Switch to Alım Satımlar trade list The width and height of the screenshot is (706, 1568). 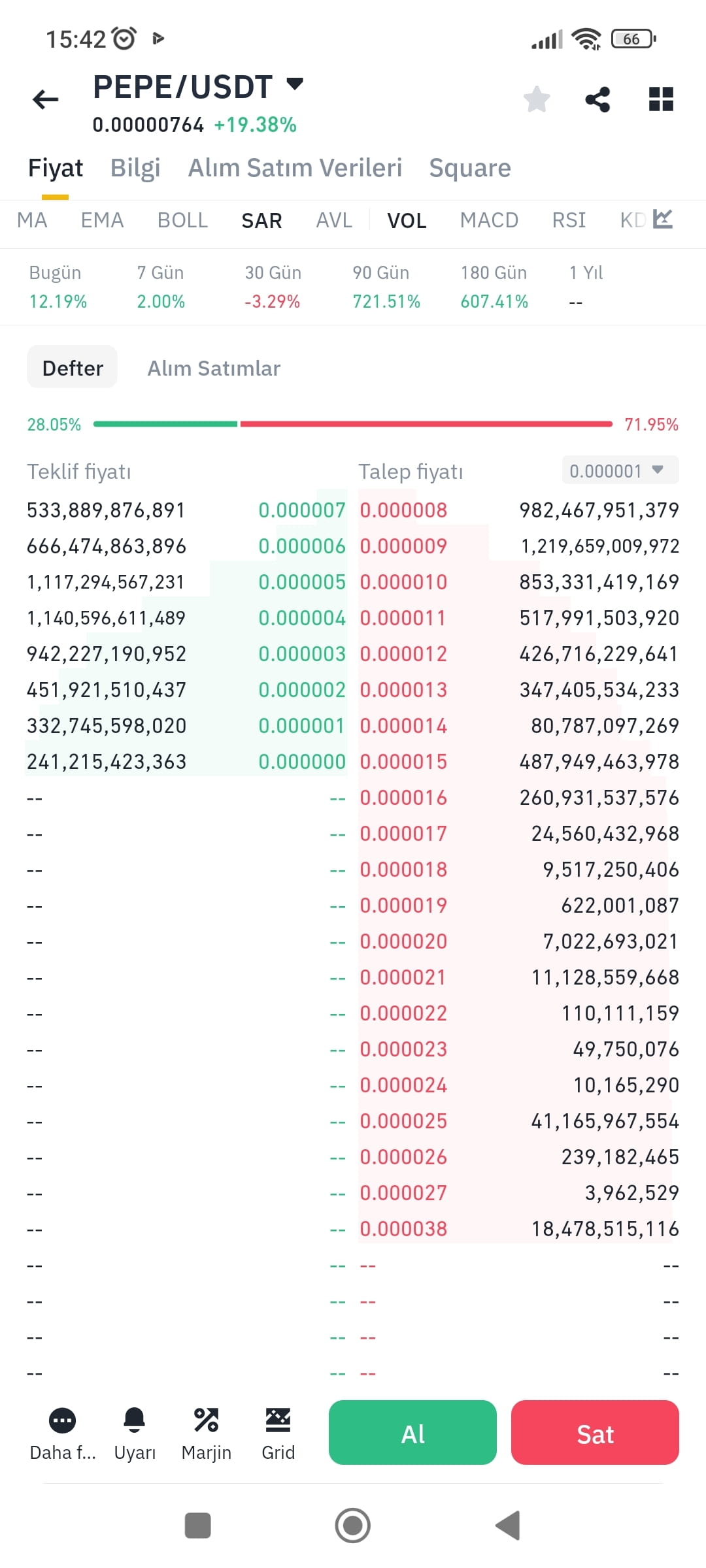coord(214,367)
